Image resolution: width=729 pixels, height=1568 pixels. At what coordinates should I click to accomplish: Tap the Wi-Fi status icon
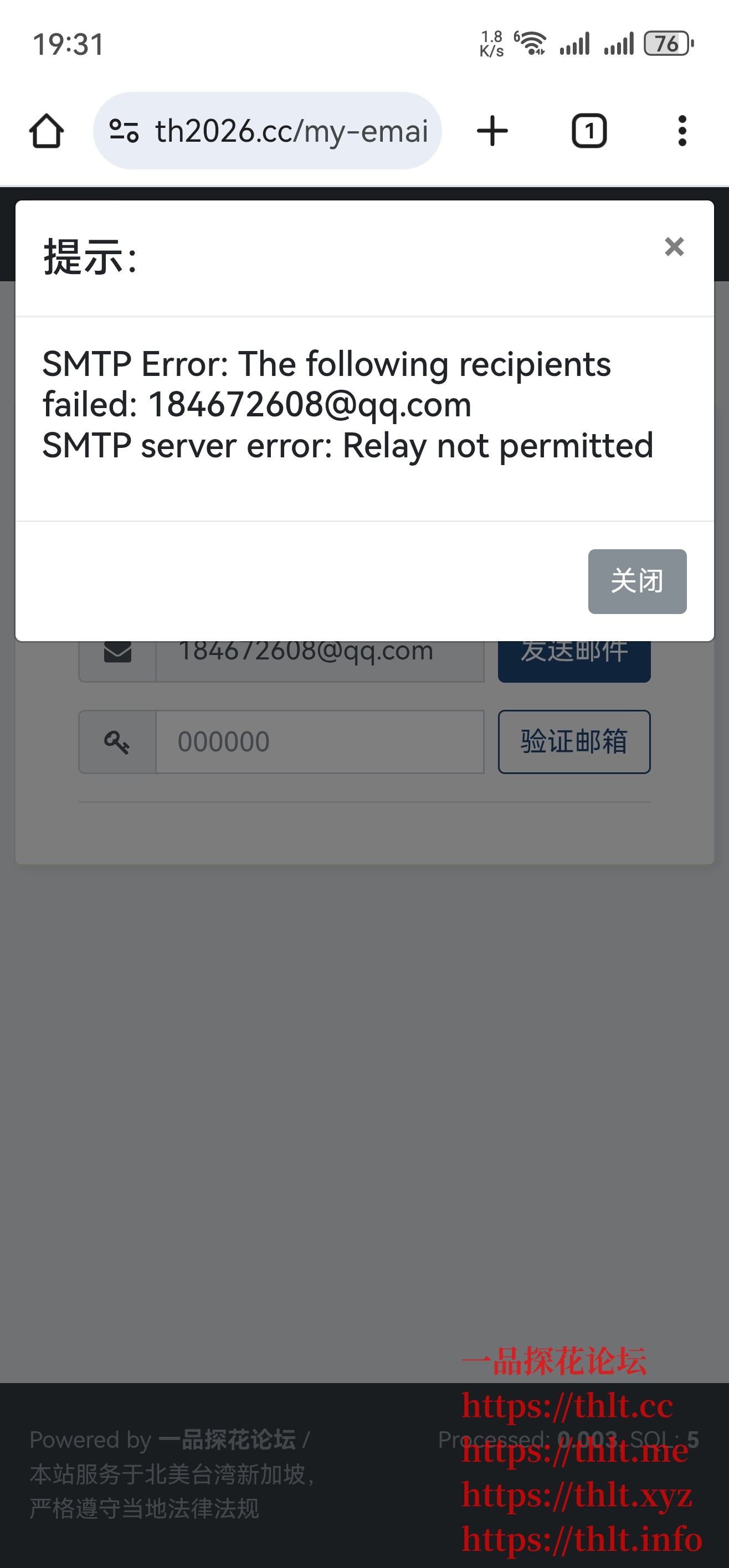pos(531,42)
